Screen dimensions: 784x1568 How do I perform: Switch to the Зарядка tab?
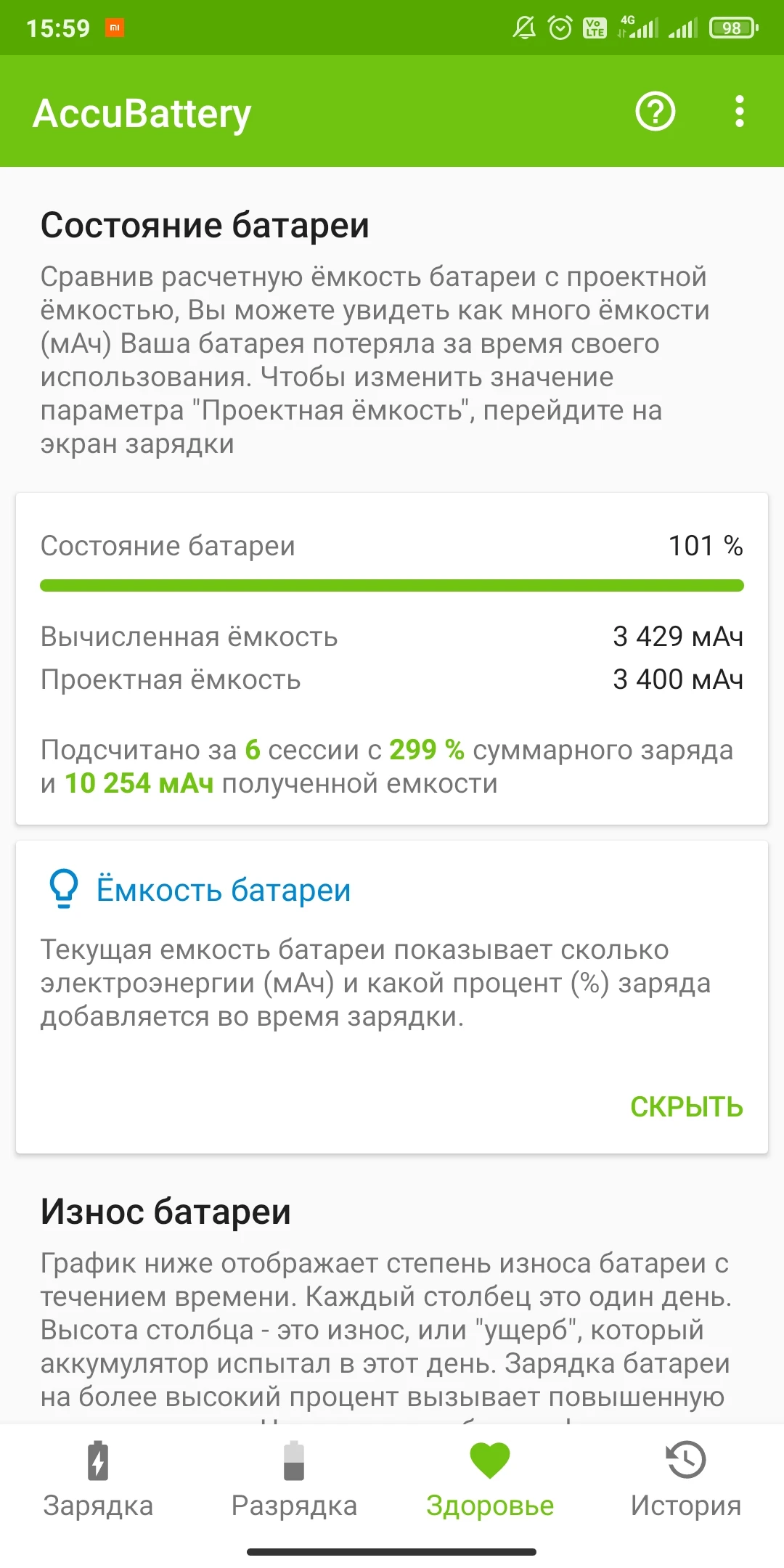[x=98, y=1481]
